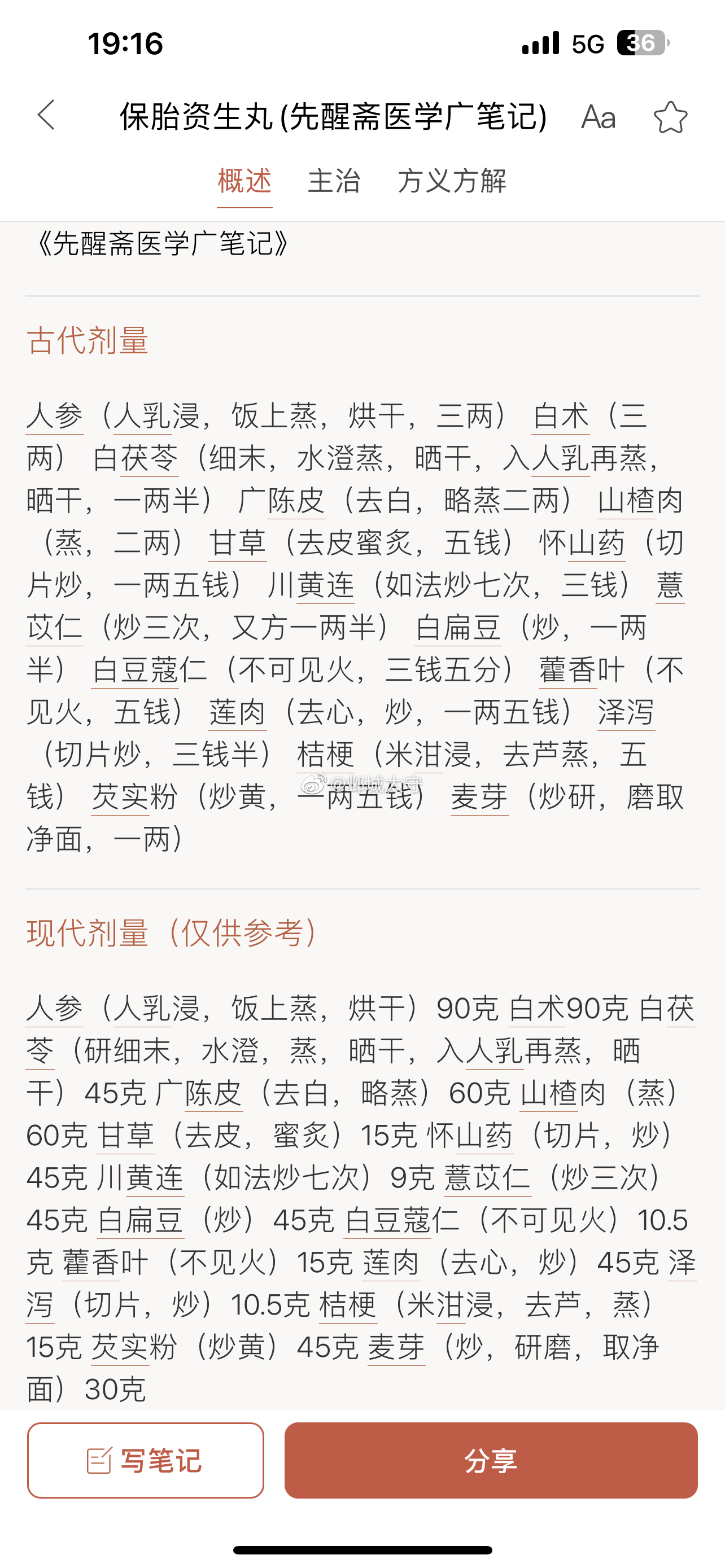Open the 白扁豆 link in 古代剂量
This screenshot has height=1568, width=725.
(458, 628)
